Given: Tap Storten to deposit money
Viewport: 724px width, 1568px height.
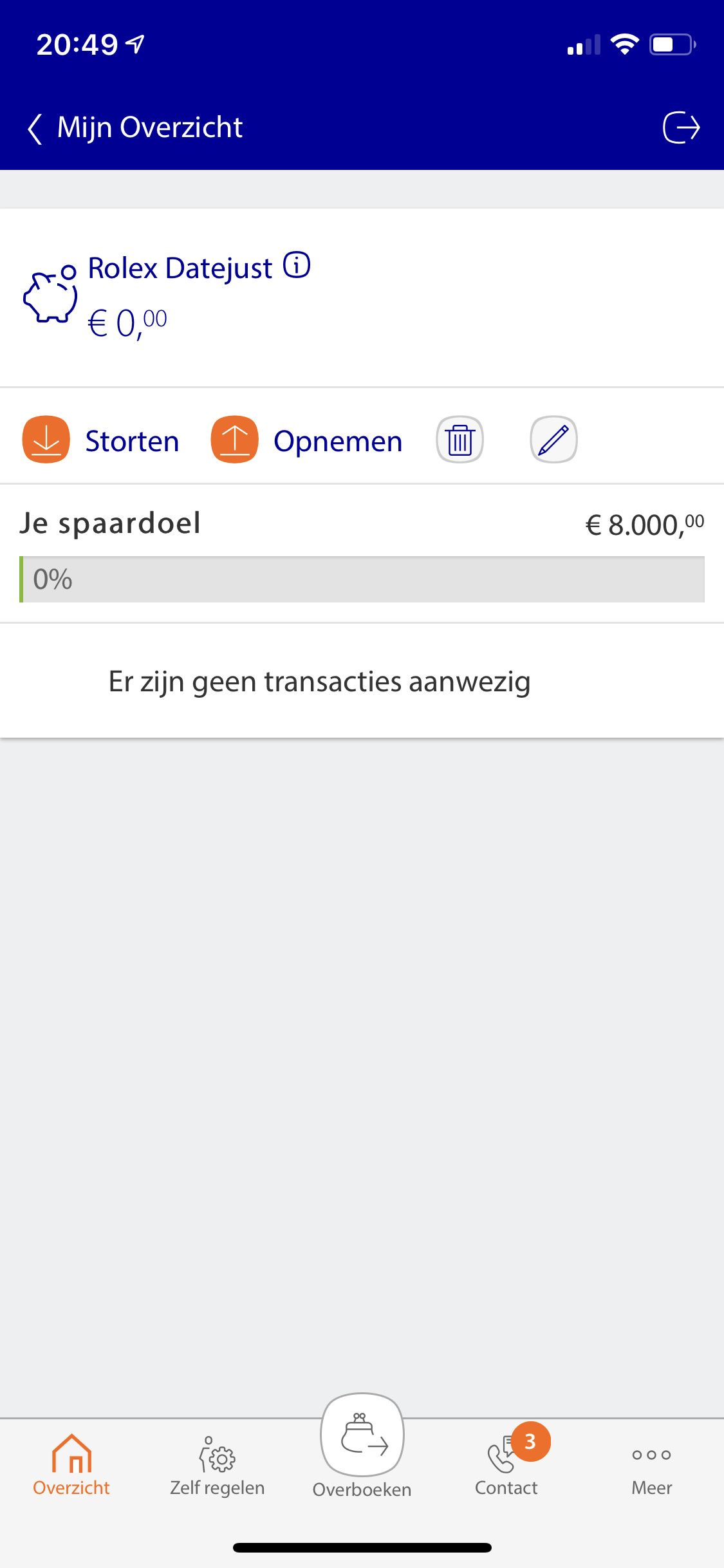Looking at the screenshot, I should (x=101, y=440).
